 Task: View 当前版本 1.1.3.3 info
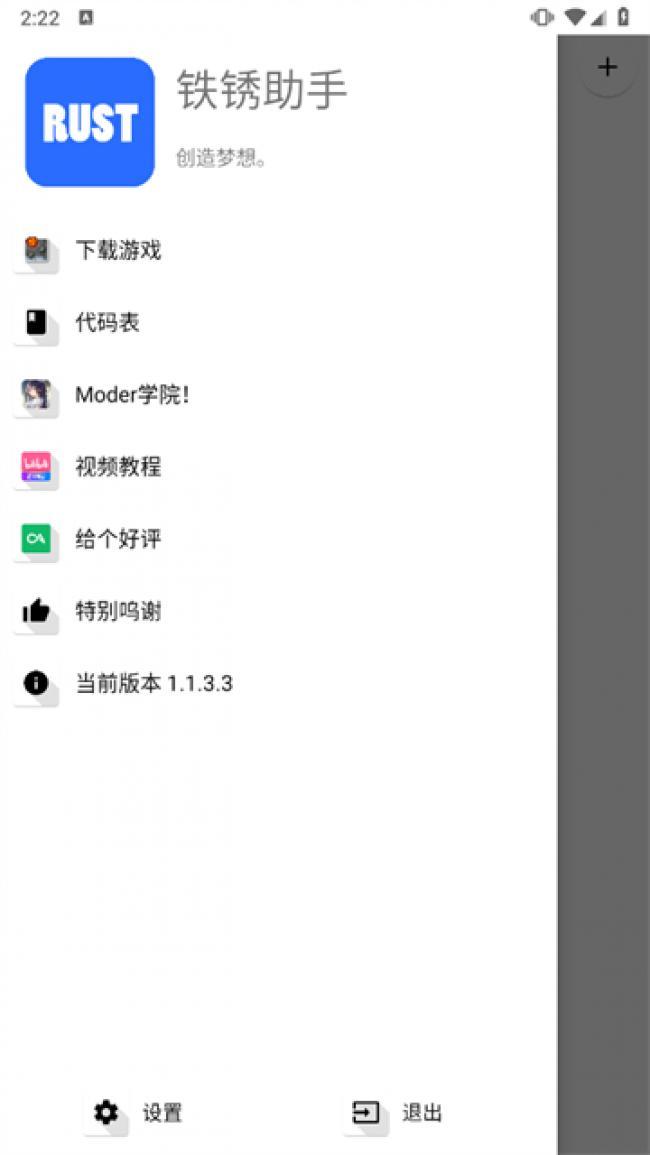point(154,684)
